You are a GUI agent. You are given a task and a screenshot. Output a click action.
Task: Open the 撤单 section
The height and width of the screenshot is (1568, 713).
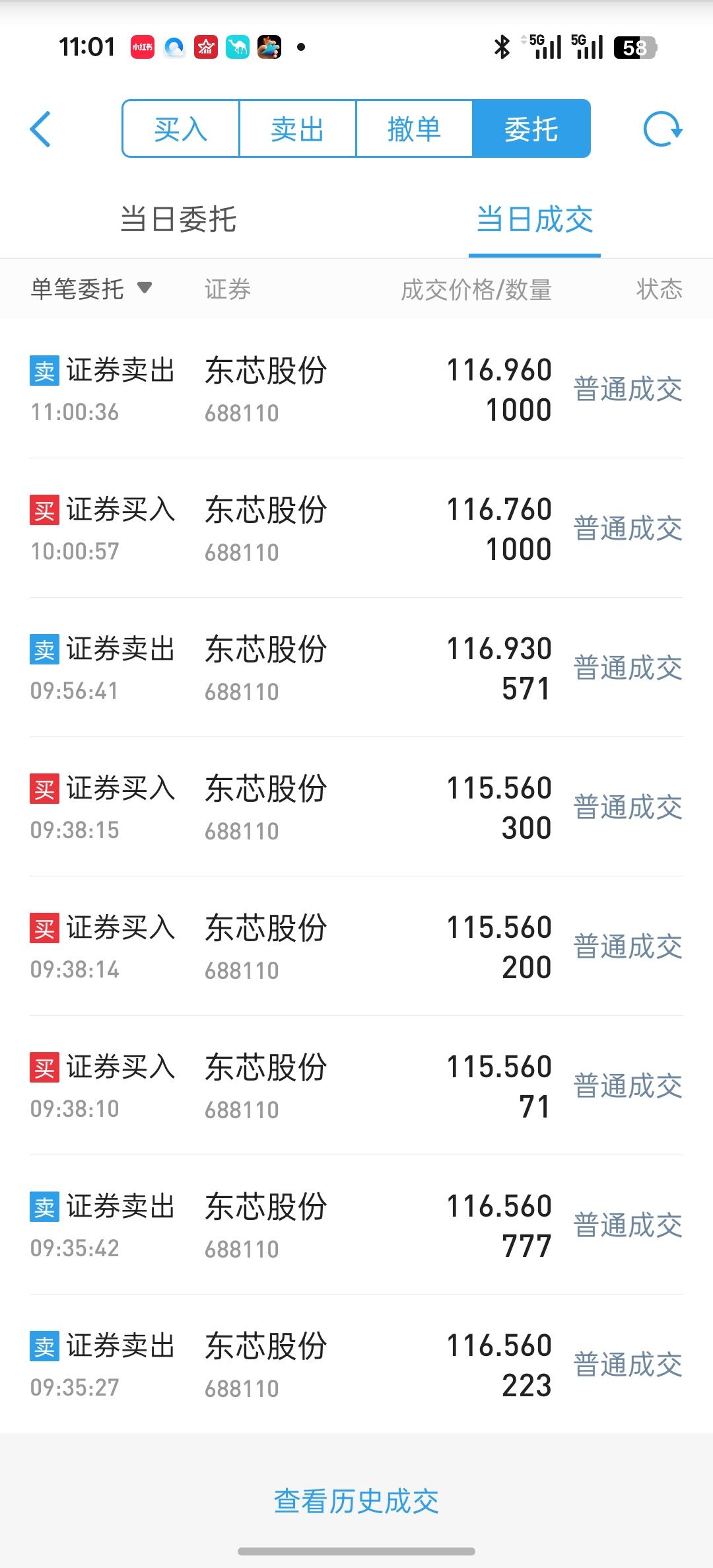(415, 129)
